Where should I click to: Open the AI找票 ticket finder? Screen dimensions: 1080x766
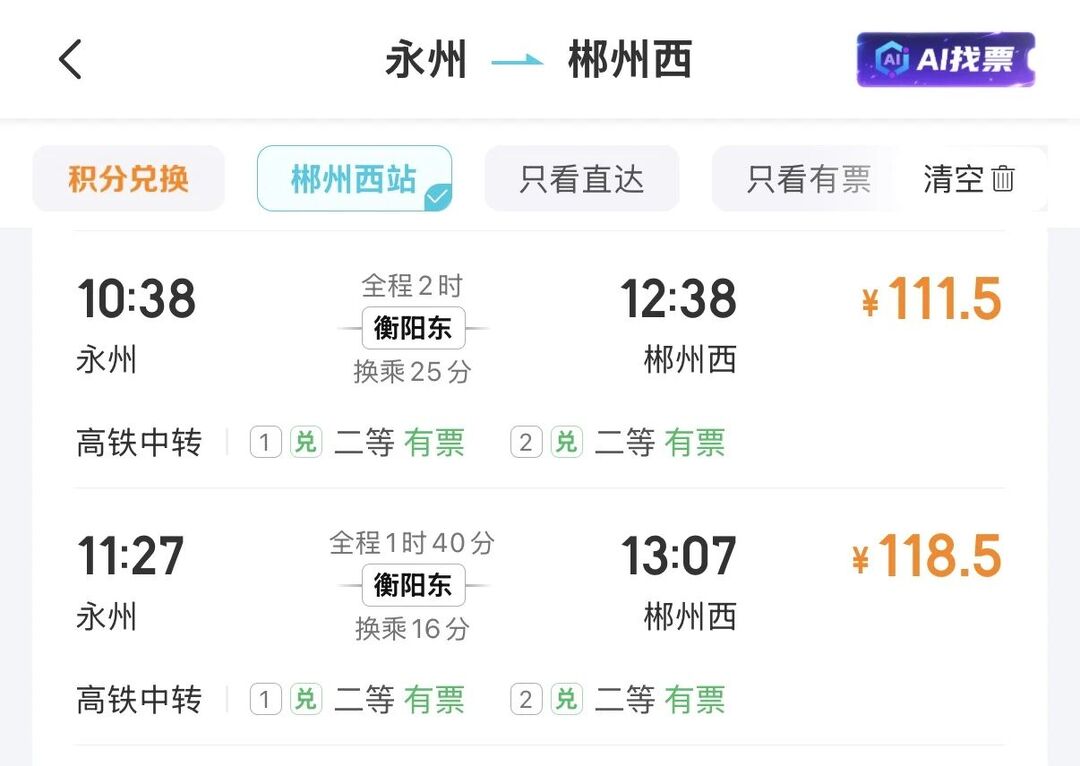(945, 60)
